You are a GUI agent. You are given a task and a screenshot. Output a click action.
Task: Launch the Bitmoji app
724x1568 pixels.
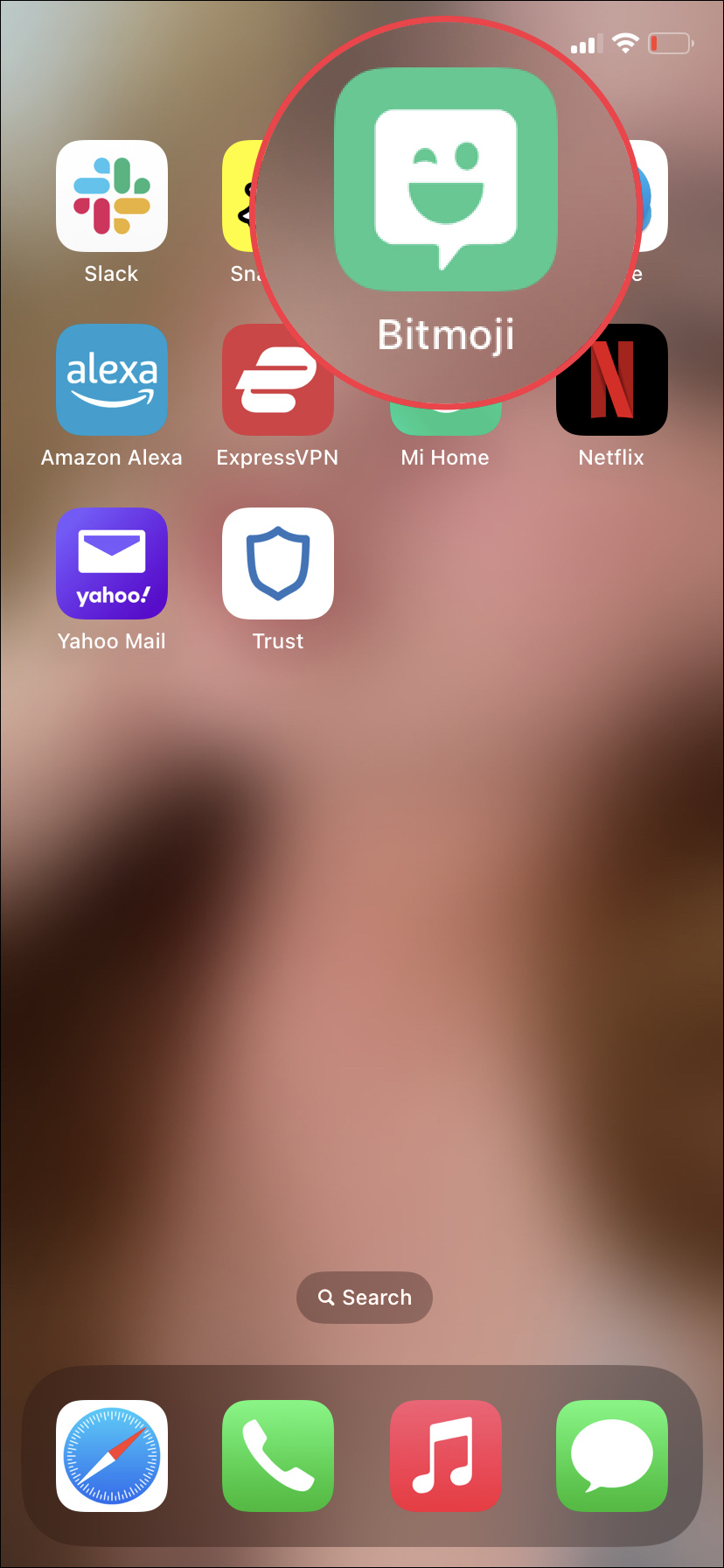point(446,180)
